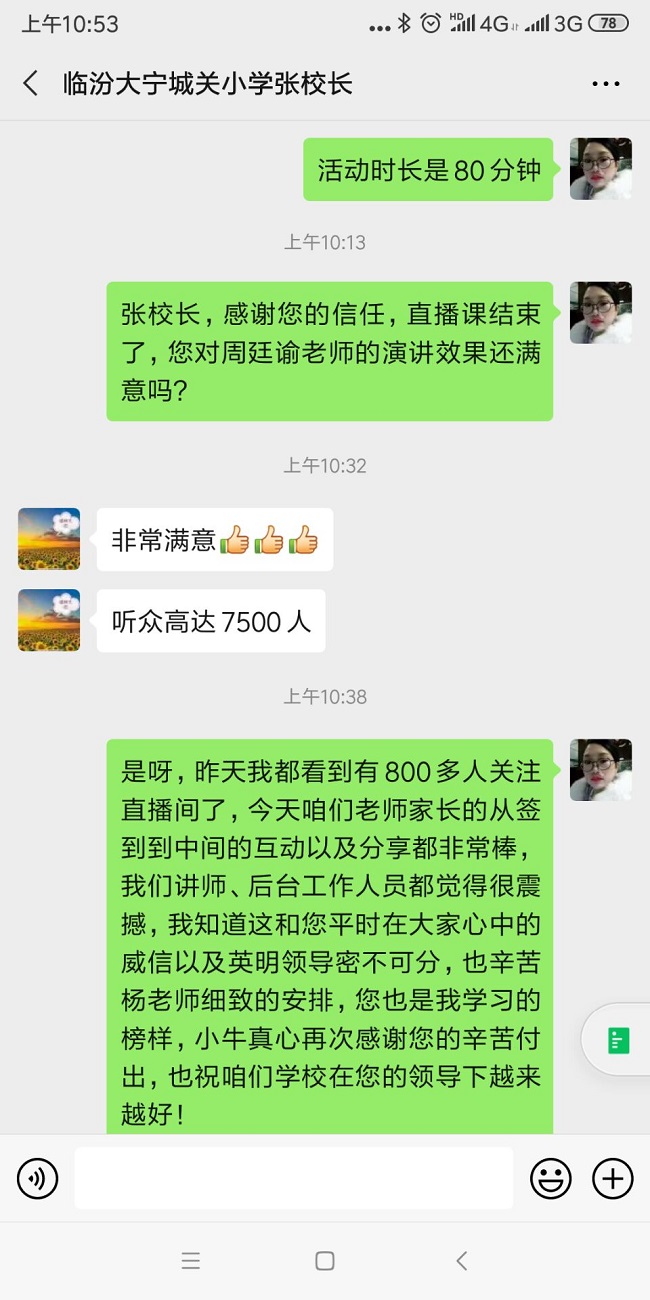Tap the system back button

[461, 1261]
